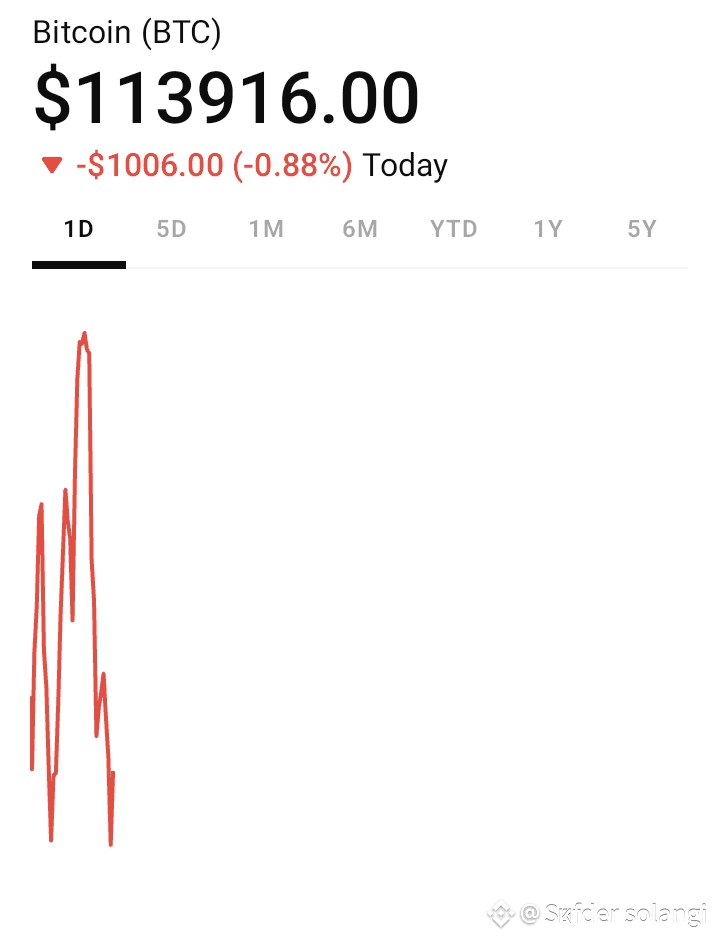View the YTD price chart
The image size is (720, 939).
454,230
